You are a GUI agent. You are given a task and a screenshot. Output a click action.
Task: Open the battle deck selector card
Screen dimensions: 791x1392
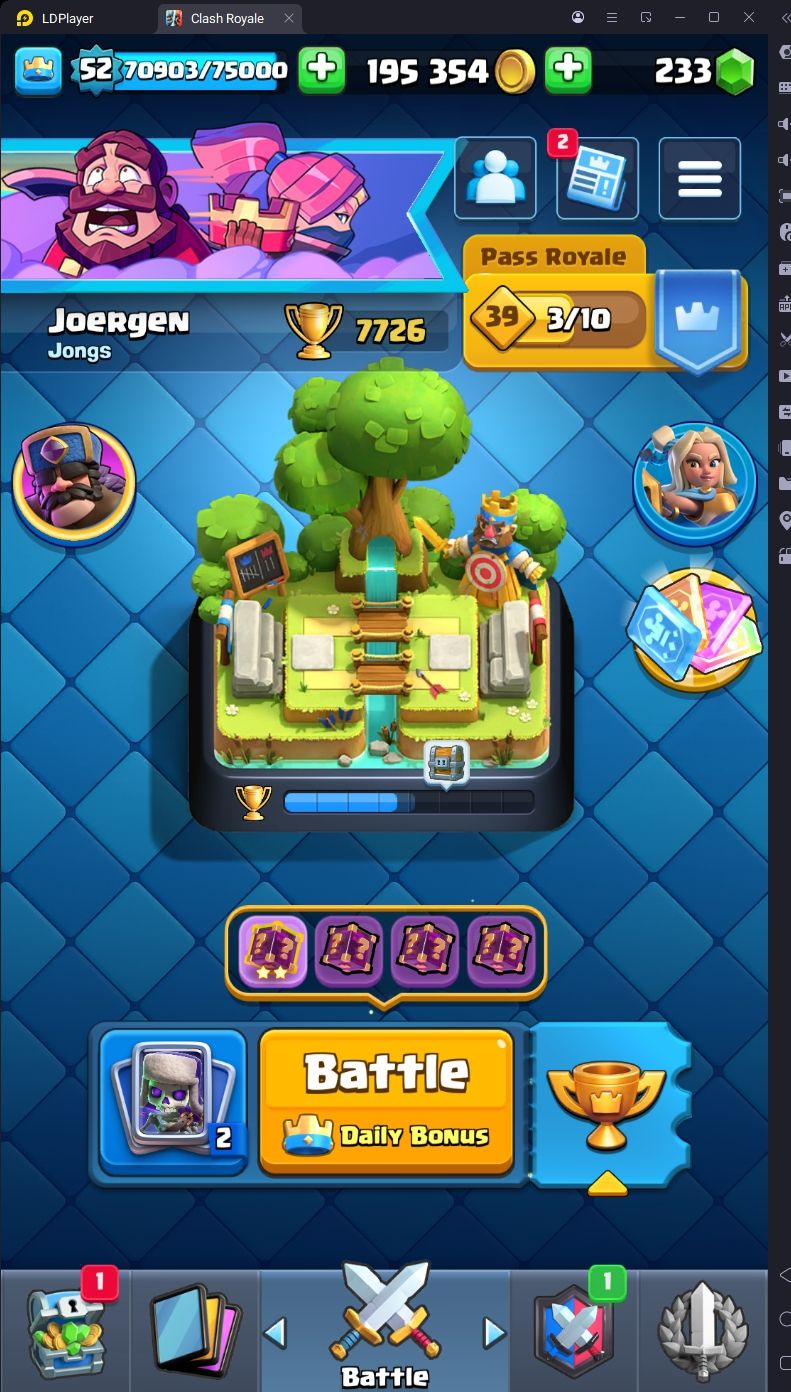coord(173,1100)
